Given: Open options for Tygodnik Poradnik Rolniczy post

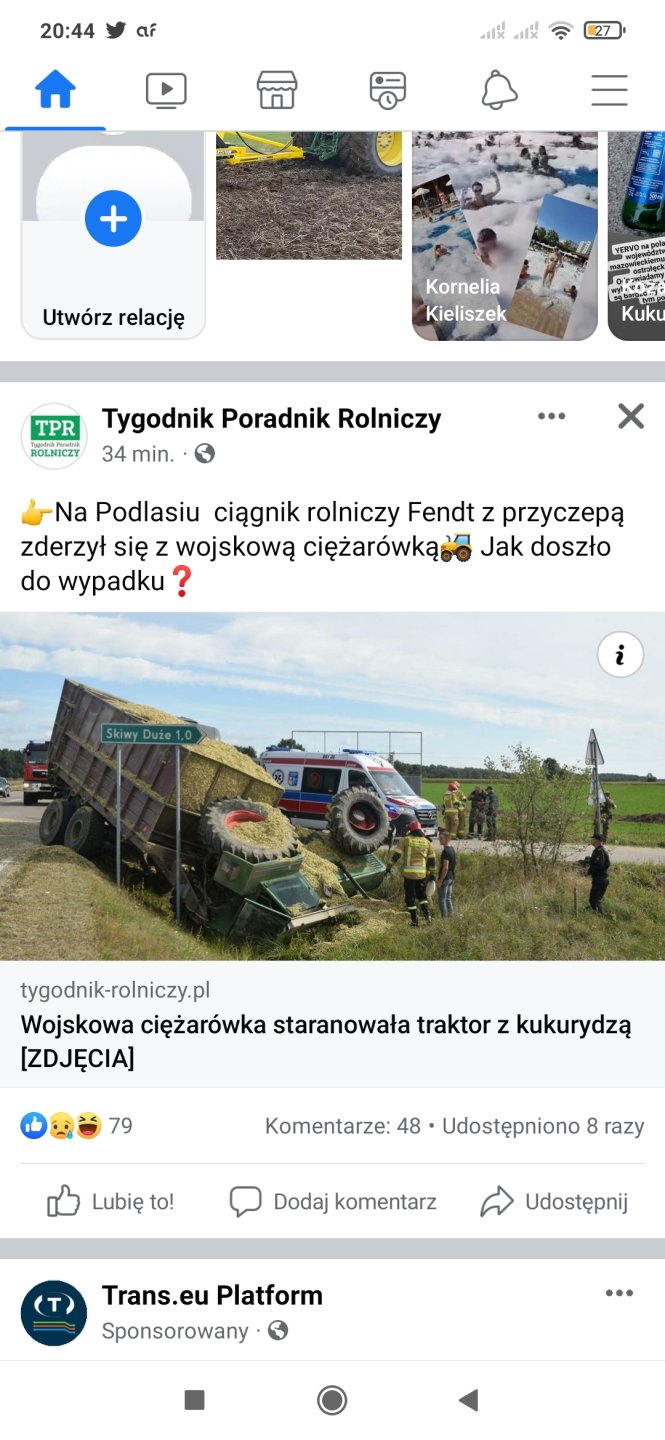Looking at the screenshot, I should (551, 417).
